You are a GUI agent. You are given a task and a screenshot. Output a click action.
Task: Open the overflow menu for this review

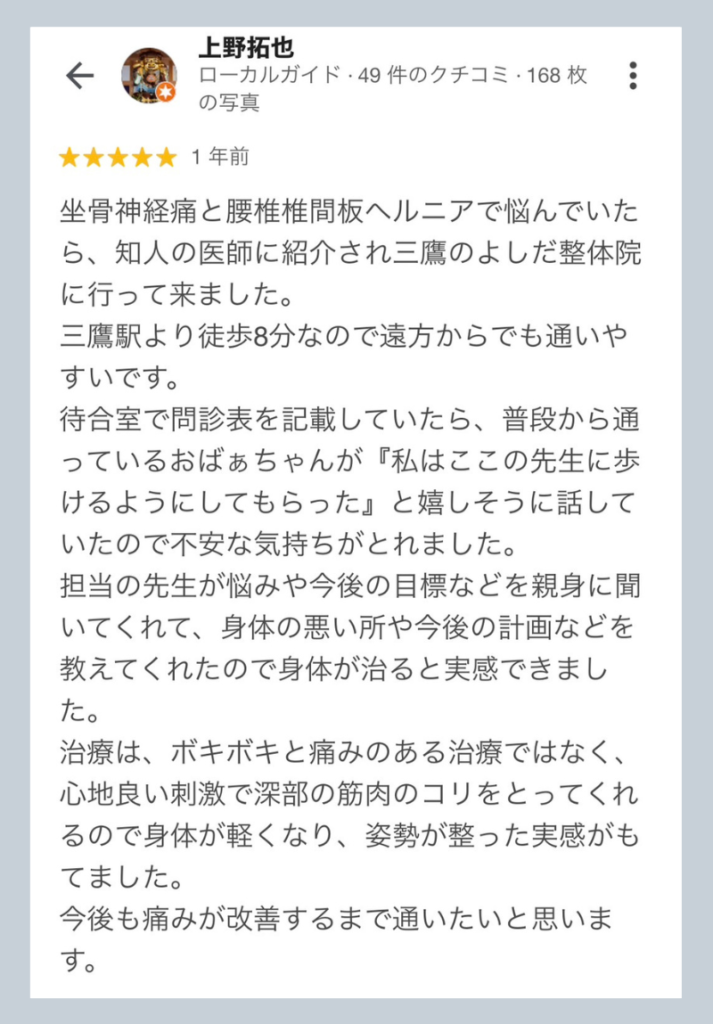(x=632, y=76)
